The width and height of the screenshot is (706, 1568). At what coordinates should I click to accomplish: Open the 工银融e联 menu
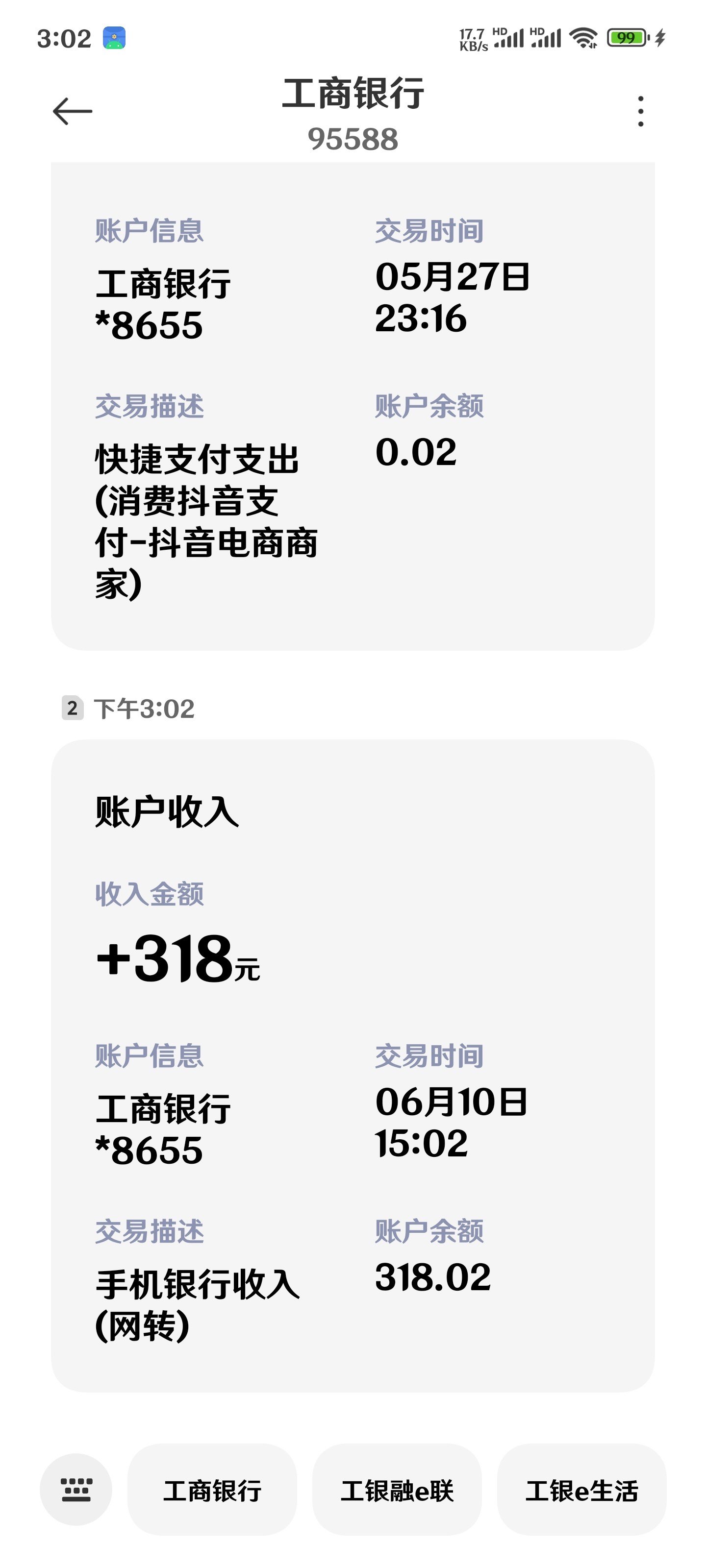(x=397, y=1490)
